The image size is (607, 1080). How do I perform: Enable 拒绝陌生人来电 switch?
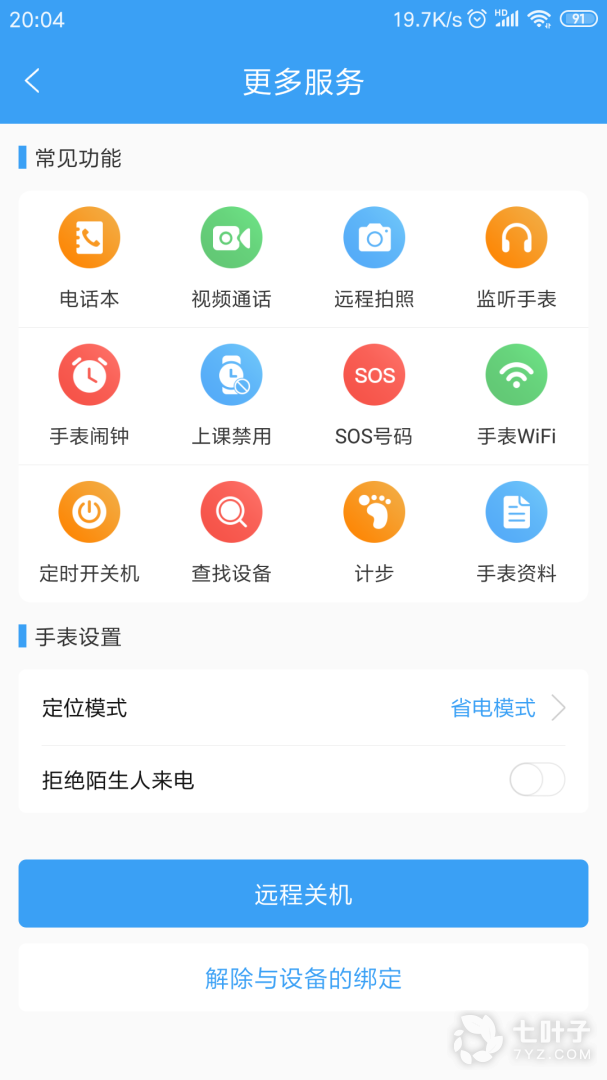pyautogui.click(x=537, y=780)
